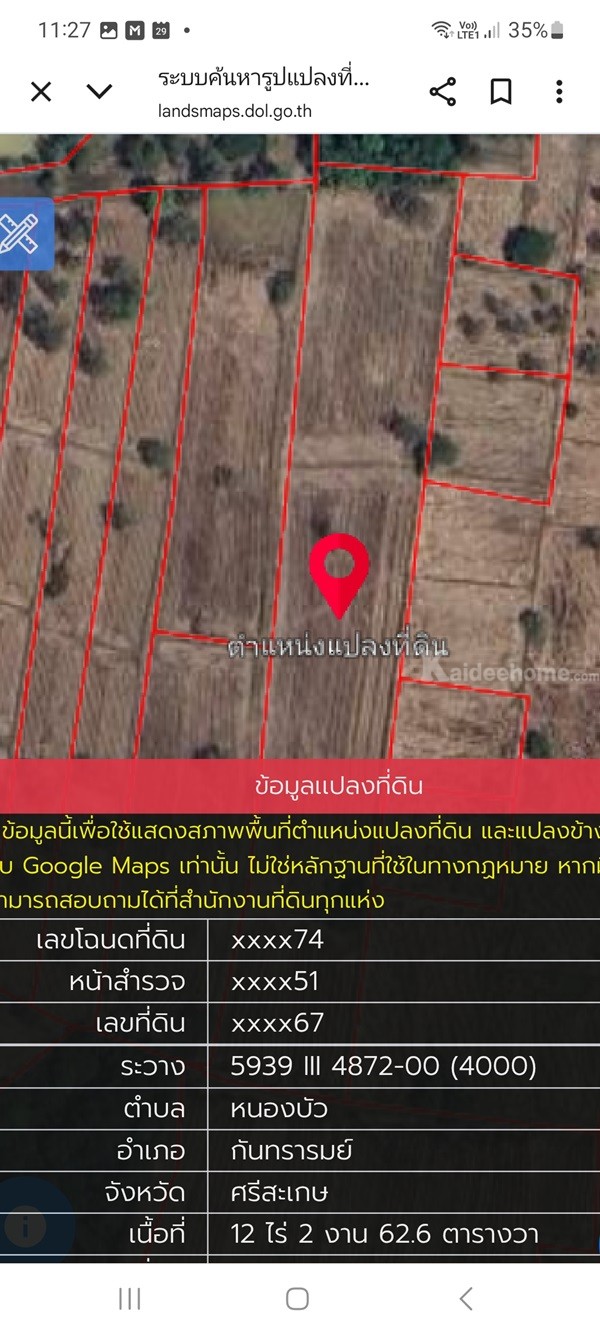
Task: Bookmark the landsmaps page
Action: 501,92
